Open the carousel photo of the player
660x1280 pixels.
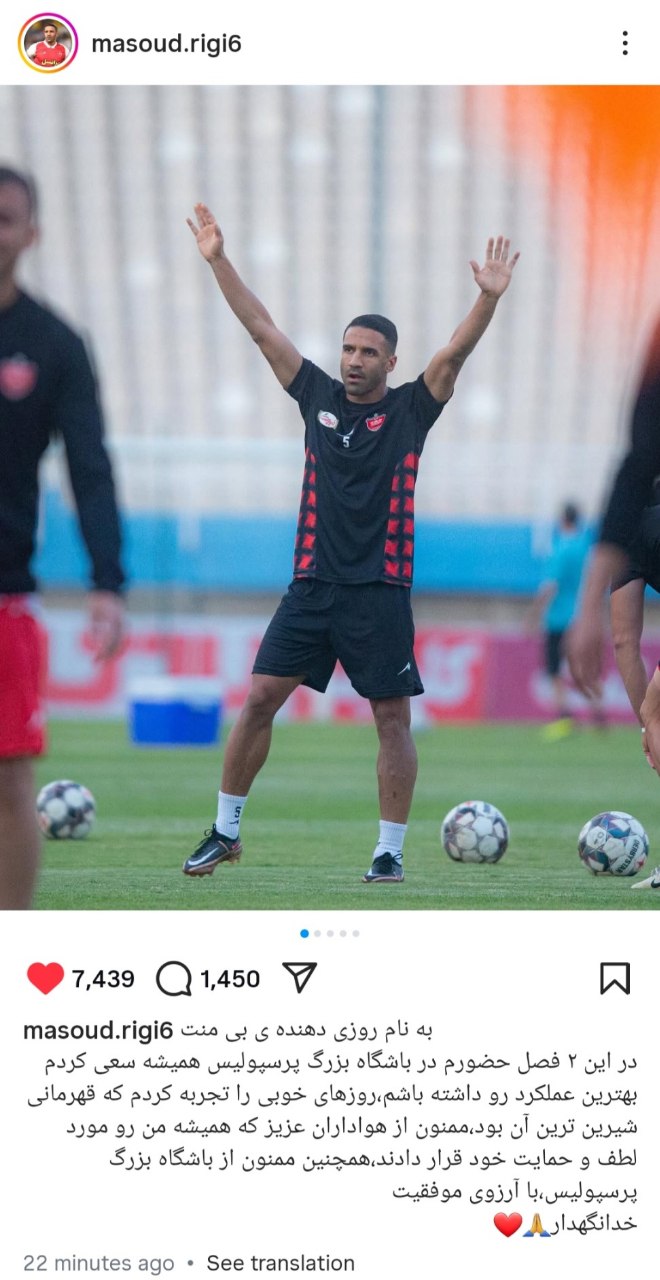(330, 500)
